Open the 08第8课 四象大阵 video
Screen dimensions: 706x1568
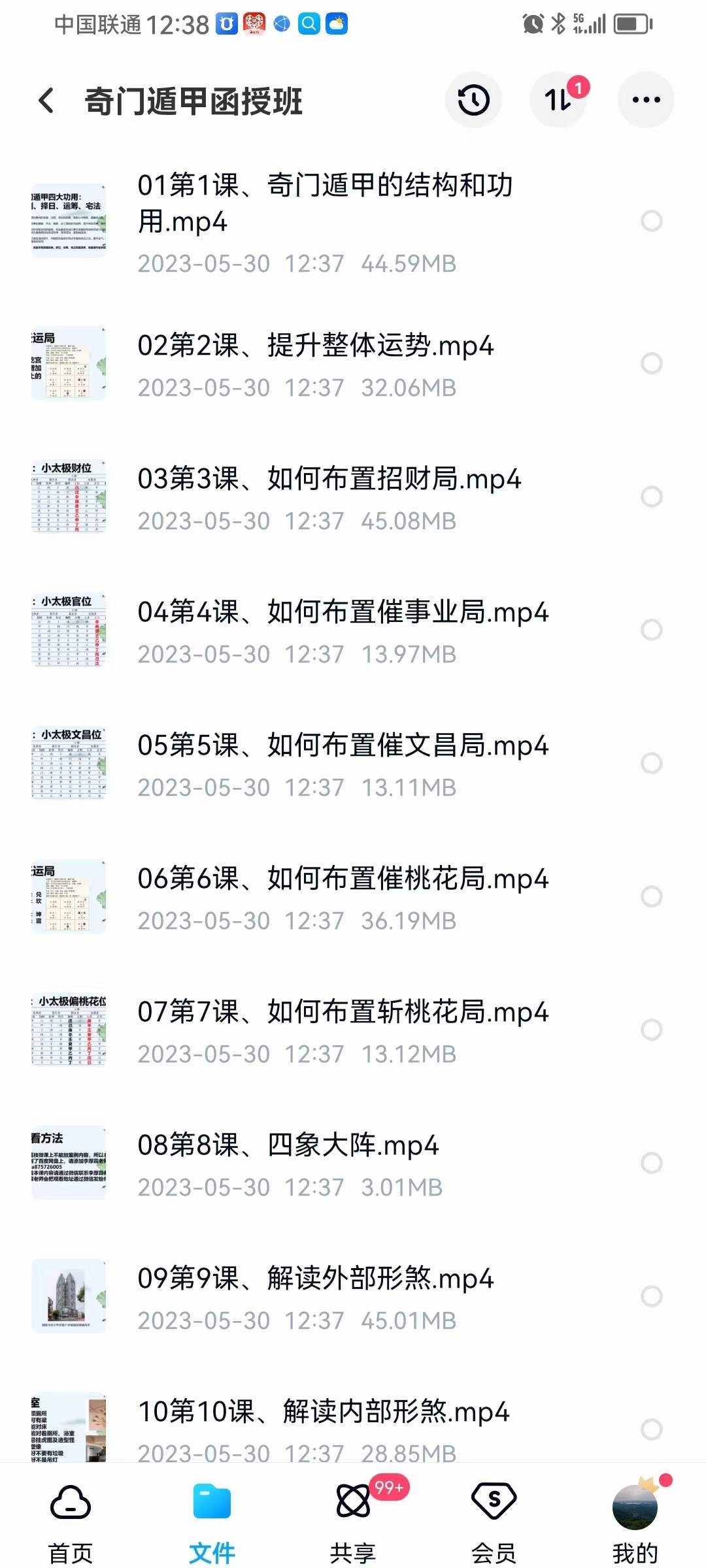tap(289, 1145)
